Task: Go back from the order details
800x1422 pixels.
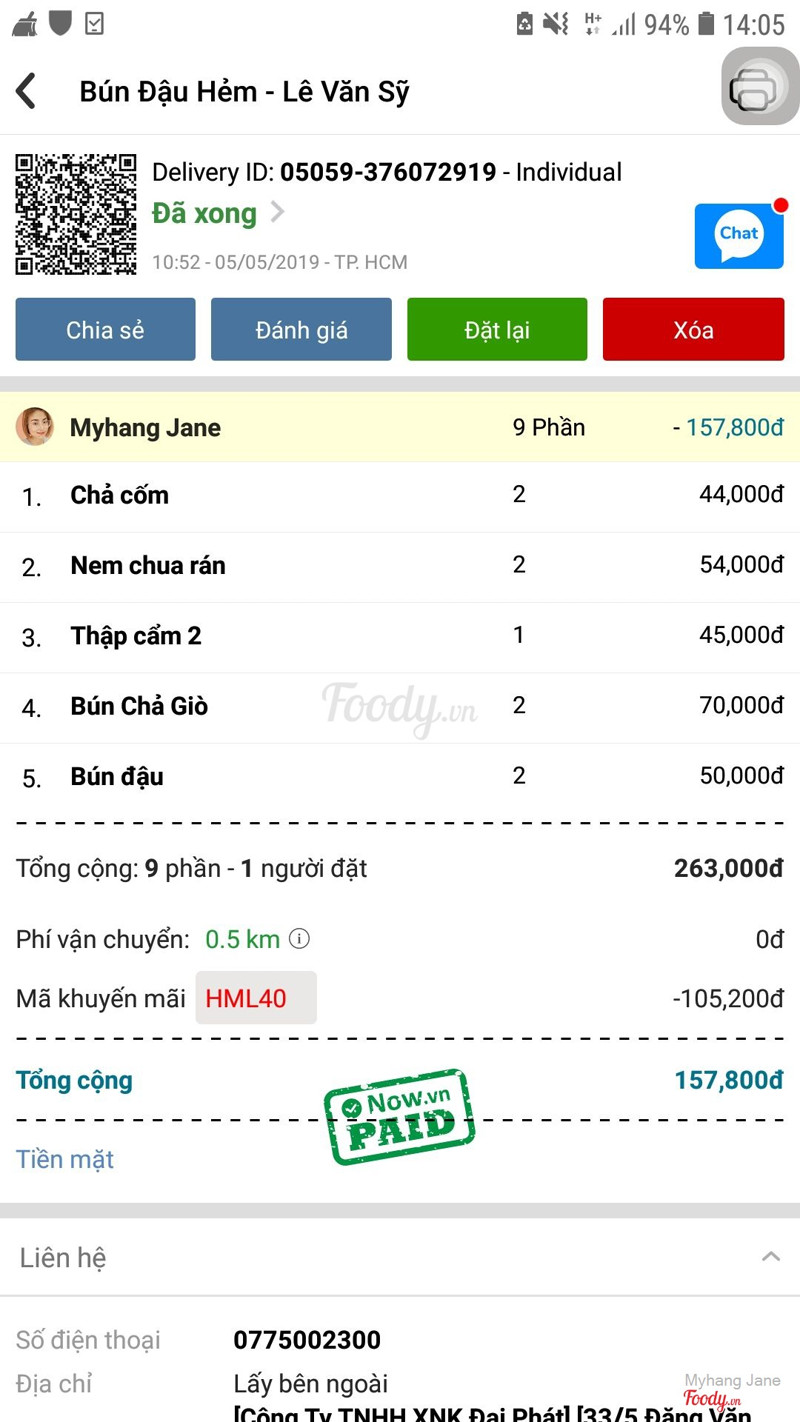Action: (27, 91)
